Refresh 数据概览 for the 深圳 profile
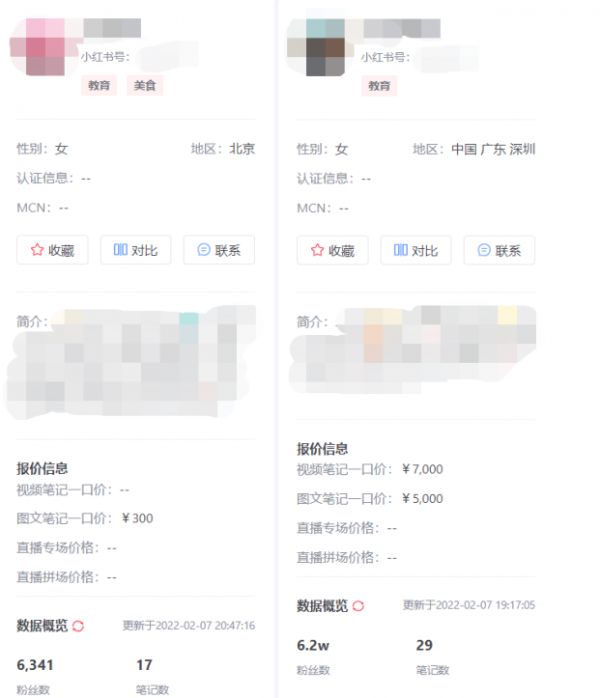The image size is (600, 698). pos(358,606)
